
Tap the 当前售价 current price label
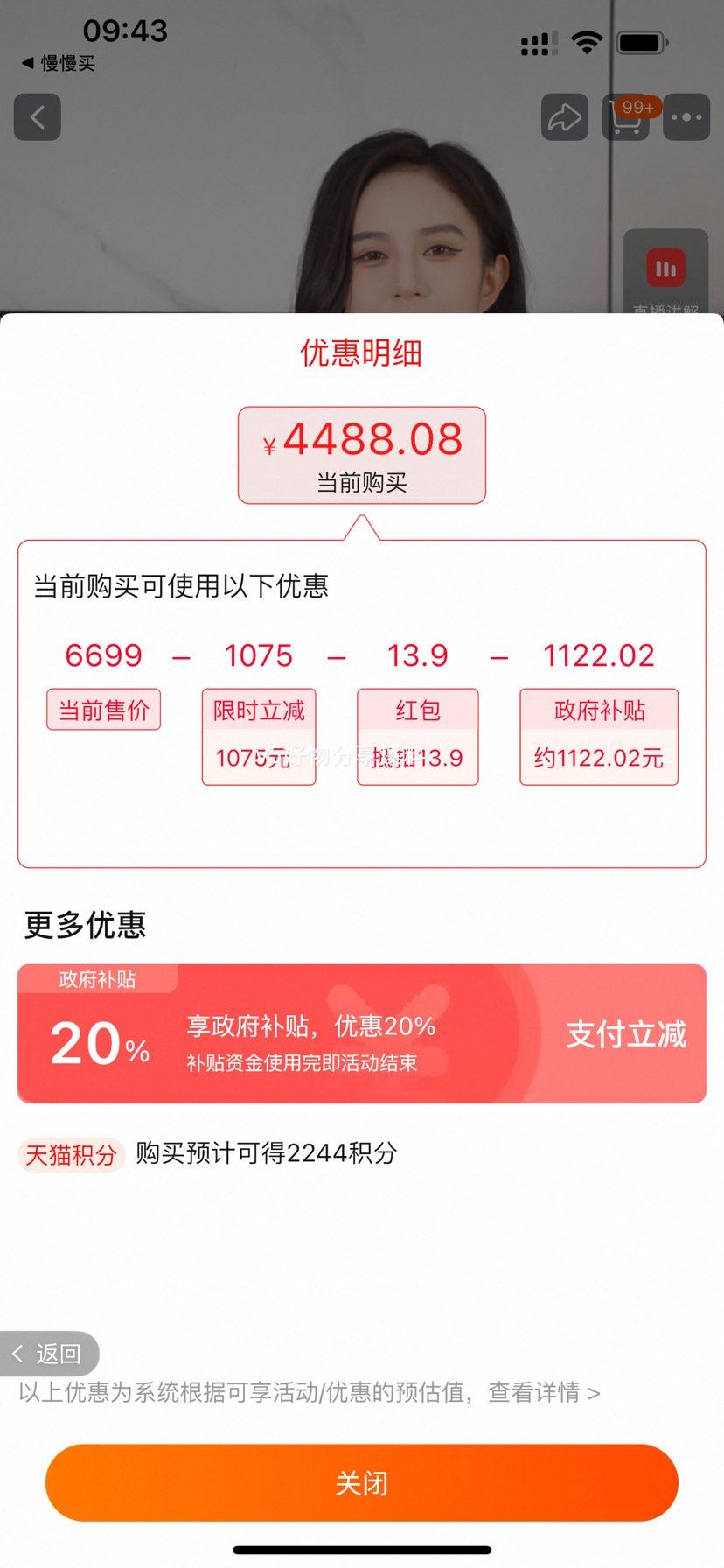click(x=103, y=709)
